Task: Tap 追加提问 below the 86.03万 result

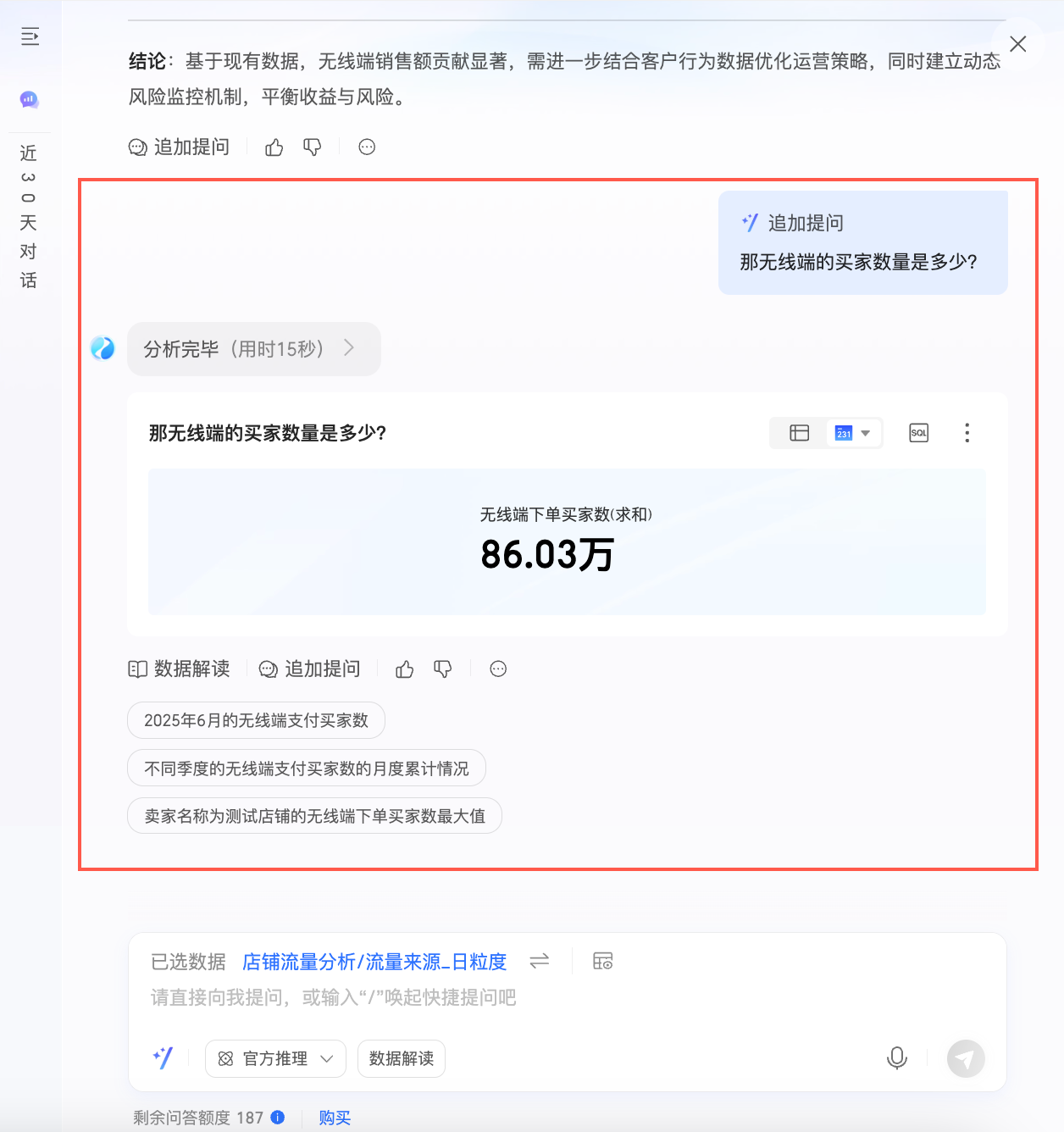Action: coord(310,669)
